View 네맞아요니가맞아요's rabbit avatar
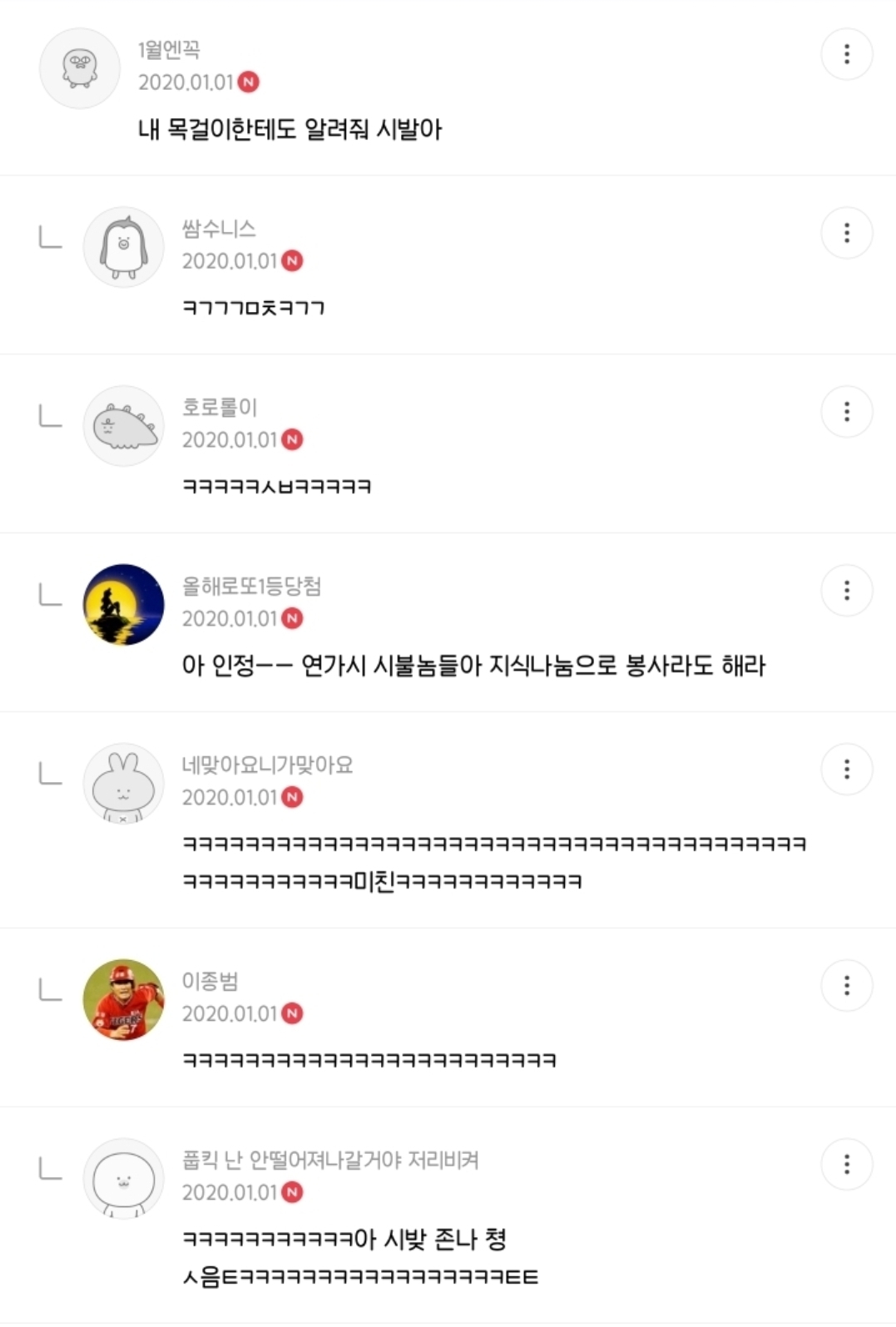 click(x=124, y=784)
